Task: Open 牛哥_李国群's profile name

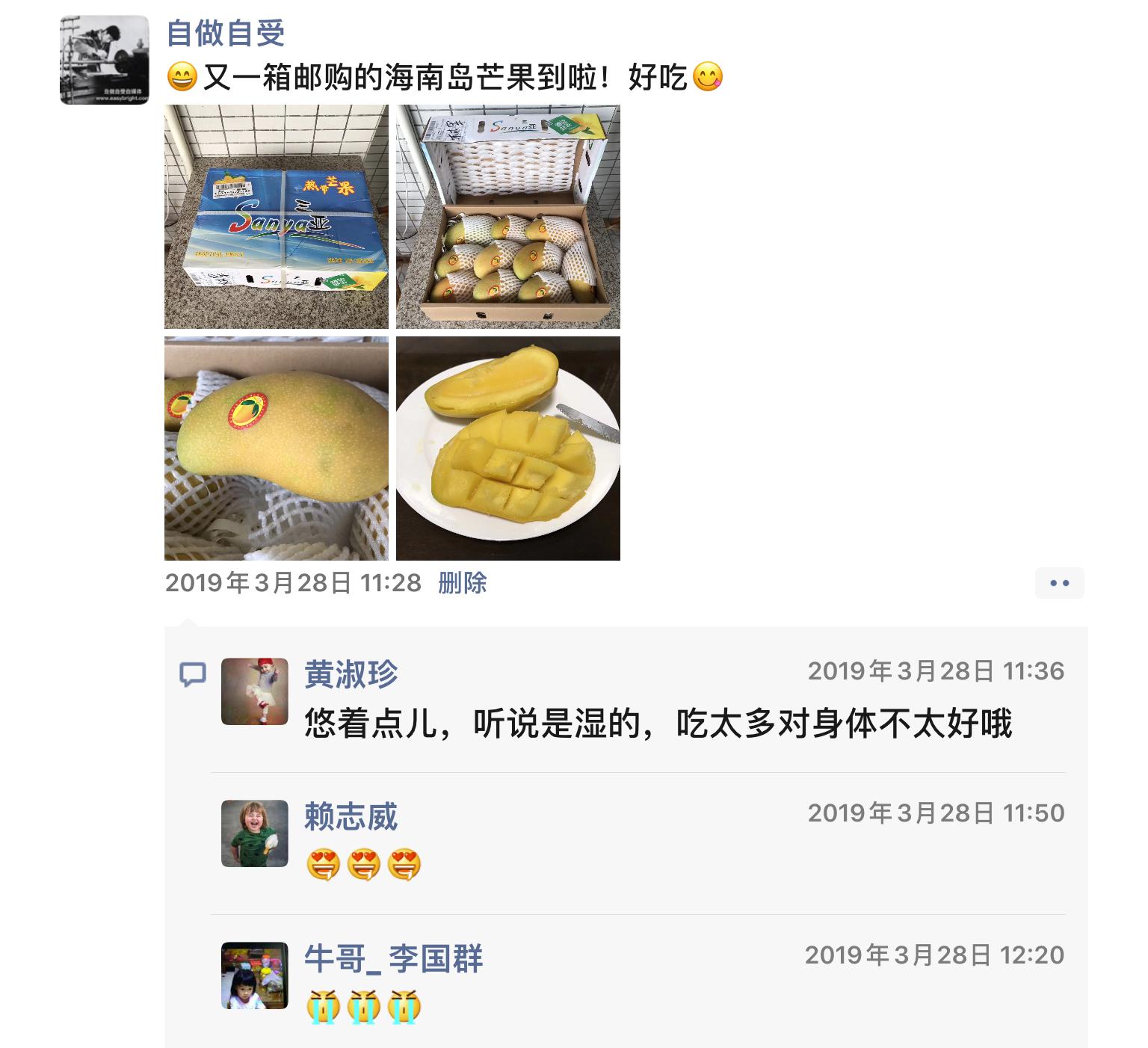Action: [393, 958]
